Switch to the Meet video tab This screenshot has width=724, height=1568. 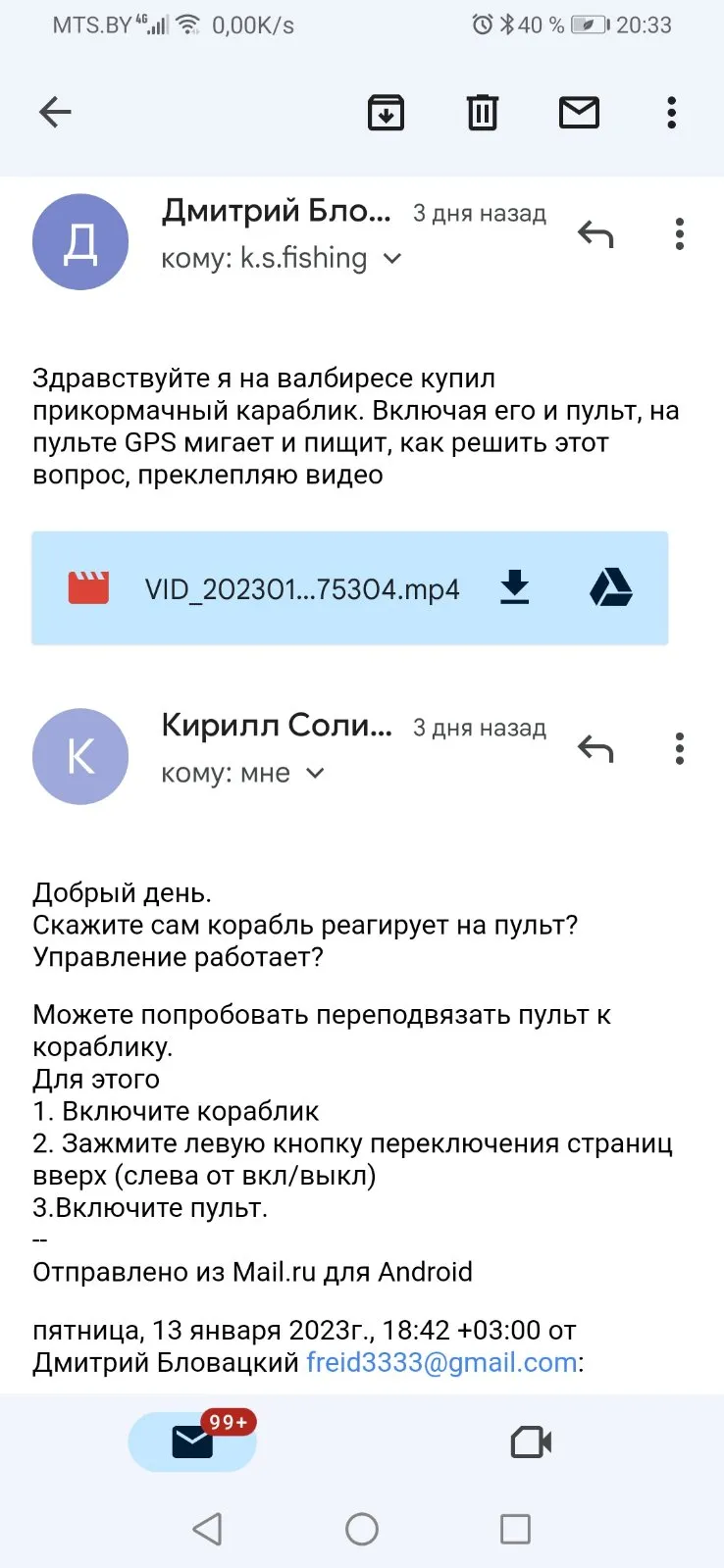(x=531, y=1442)
